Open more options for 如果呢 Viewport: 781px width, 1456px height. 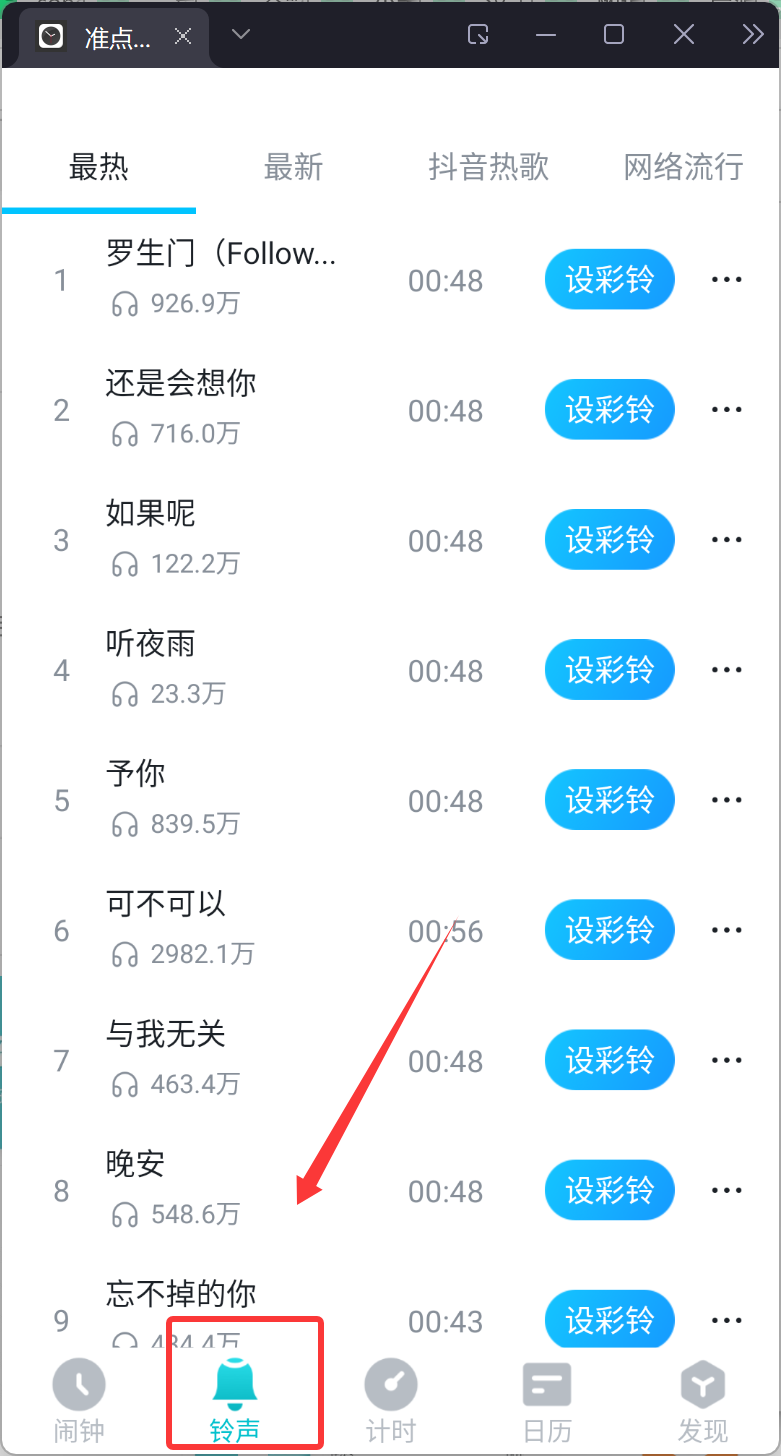pyautogui.click(x=727, y=540)
